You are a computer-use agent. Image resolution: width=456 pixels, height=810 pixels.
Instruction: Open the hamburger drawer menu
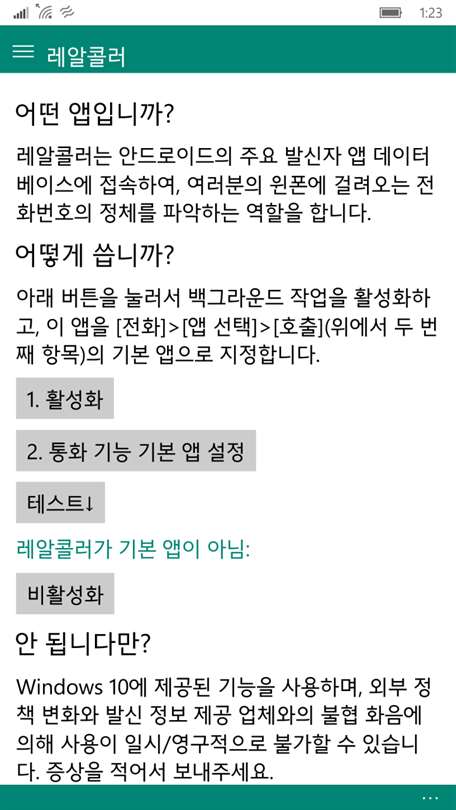coord(23,51)
